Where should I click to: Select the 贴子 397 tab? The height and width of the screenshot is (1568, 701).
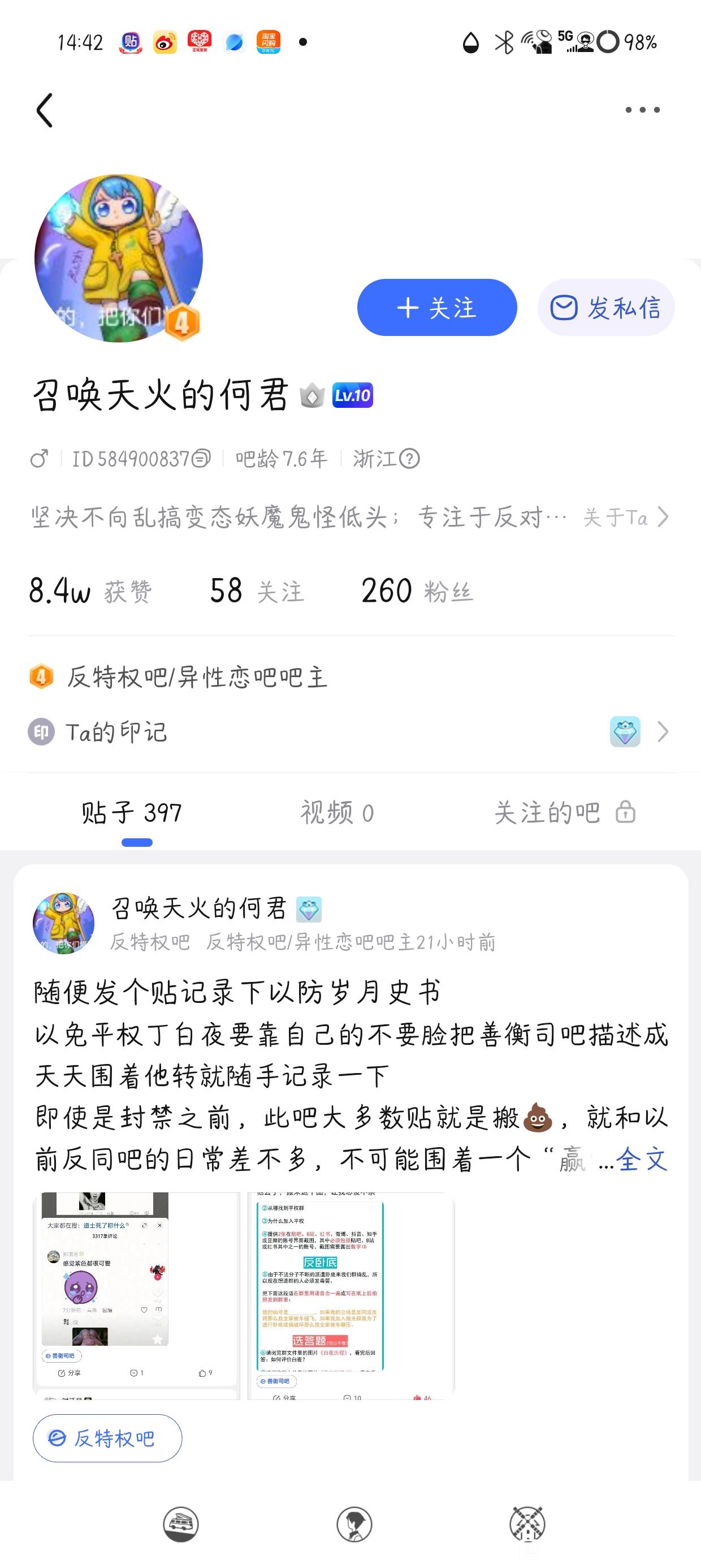131,813
